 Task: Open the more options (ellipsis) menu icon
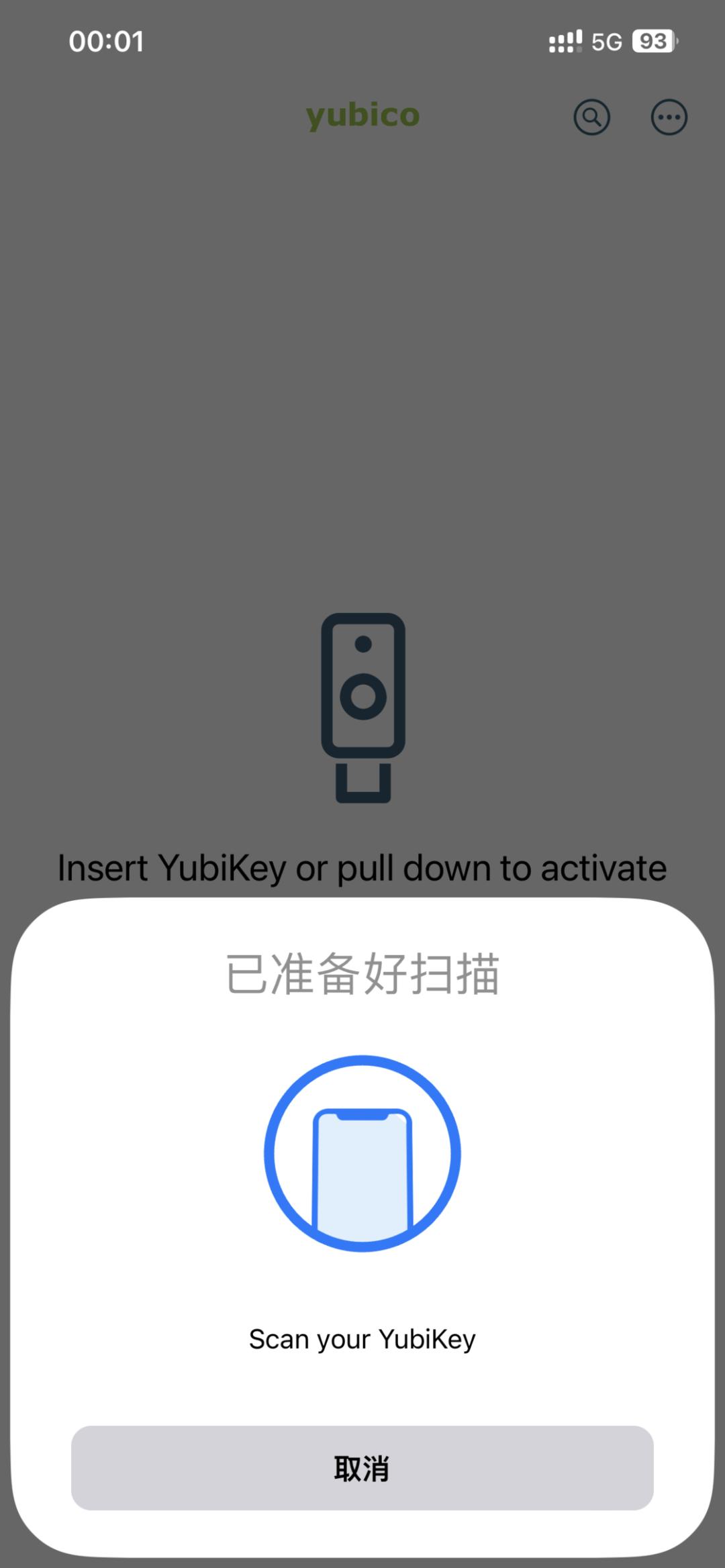pos(669,117)
